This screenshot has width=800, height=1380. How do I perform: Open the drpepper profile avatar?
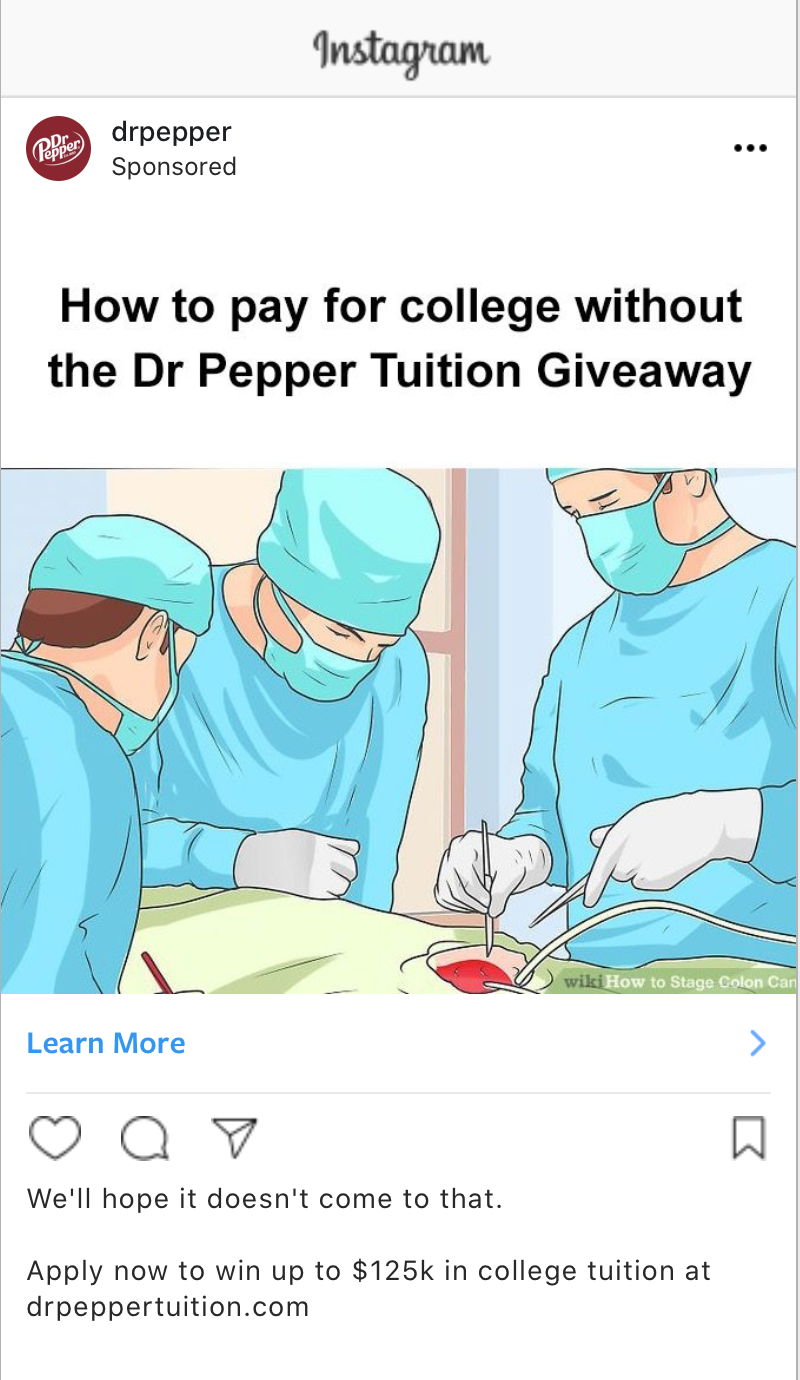pyautogui.click(x=58, y=148)
